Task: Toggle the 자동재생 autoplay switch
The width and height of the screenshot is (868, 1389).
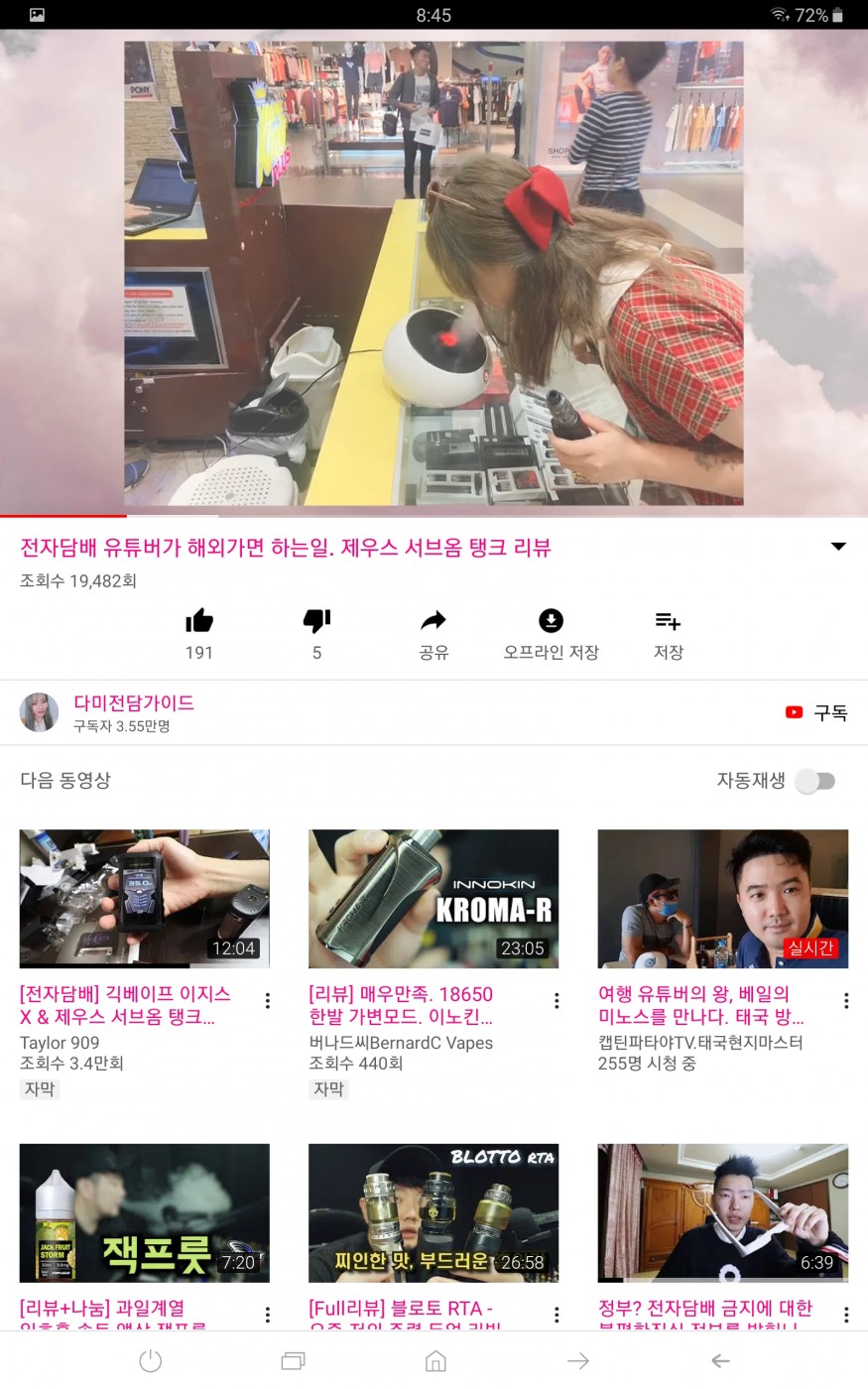Action: (815, 781)
